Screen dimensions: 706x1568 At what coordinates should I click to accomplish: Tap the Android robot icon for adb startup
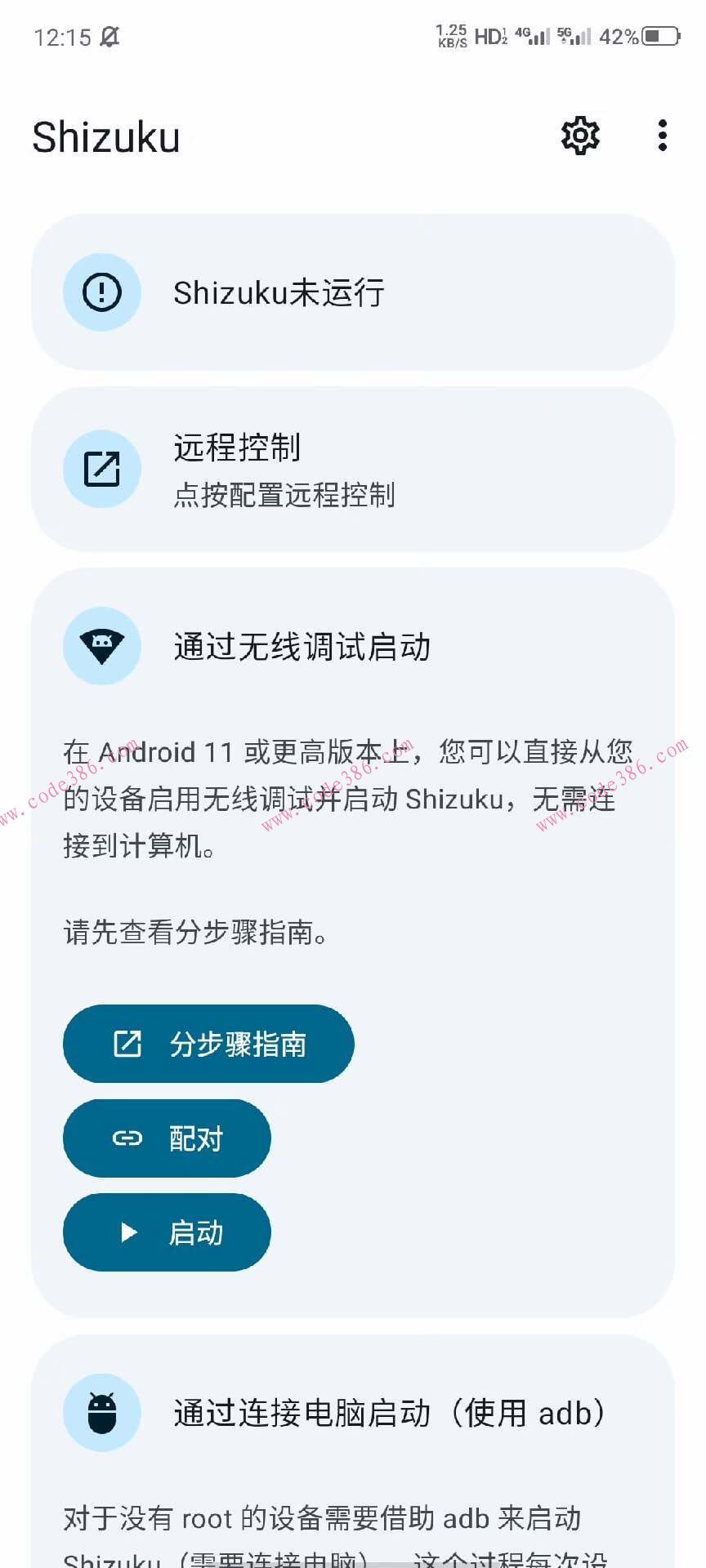pos(101,1413)
